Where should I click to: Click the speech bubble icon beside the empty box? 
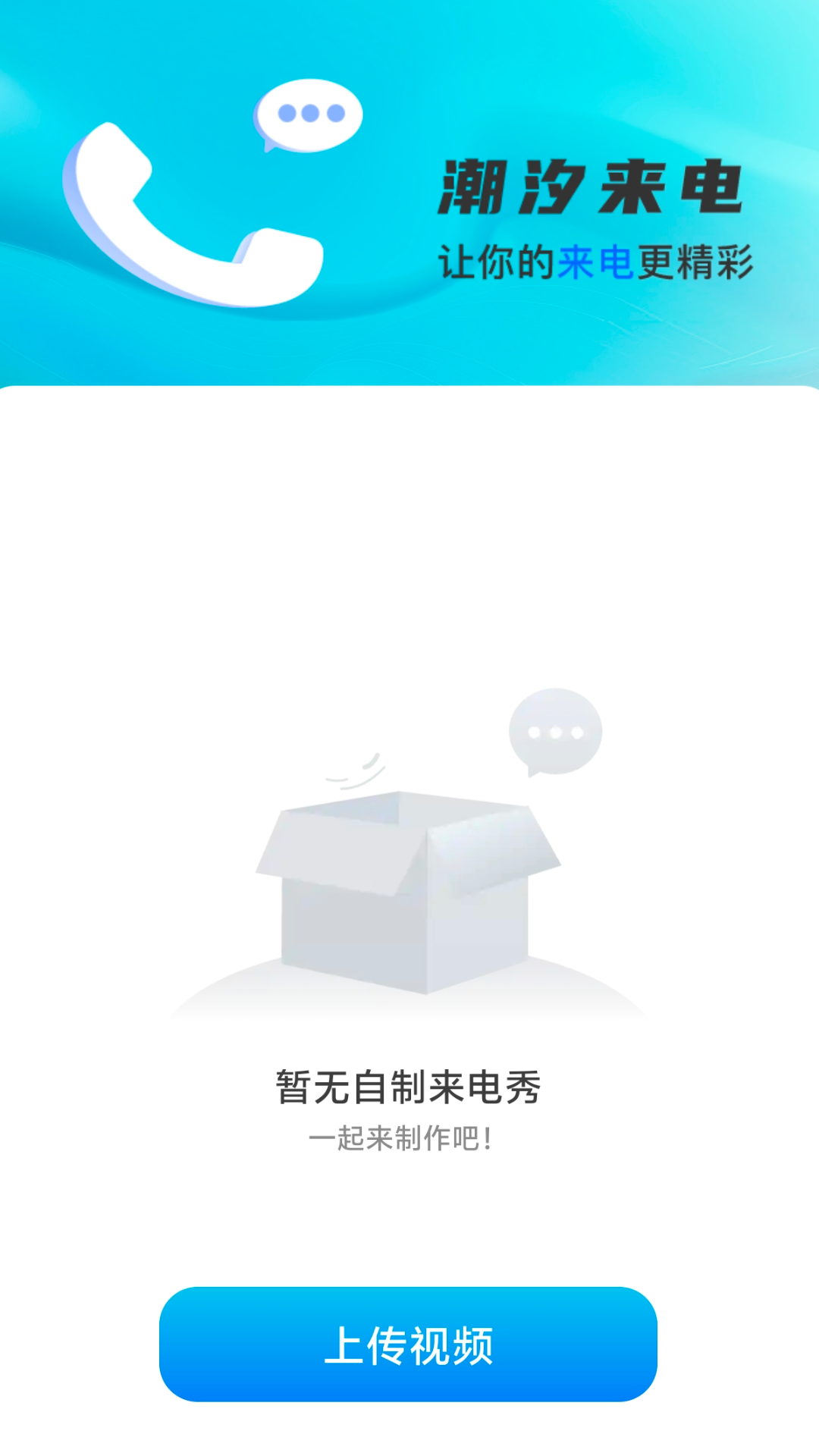(556, 732)
